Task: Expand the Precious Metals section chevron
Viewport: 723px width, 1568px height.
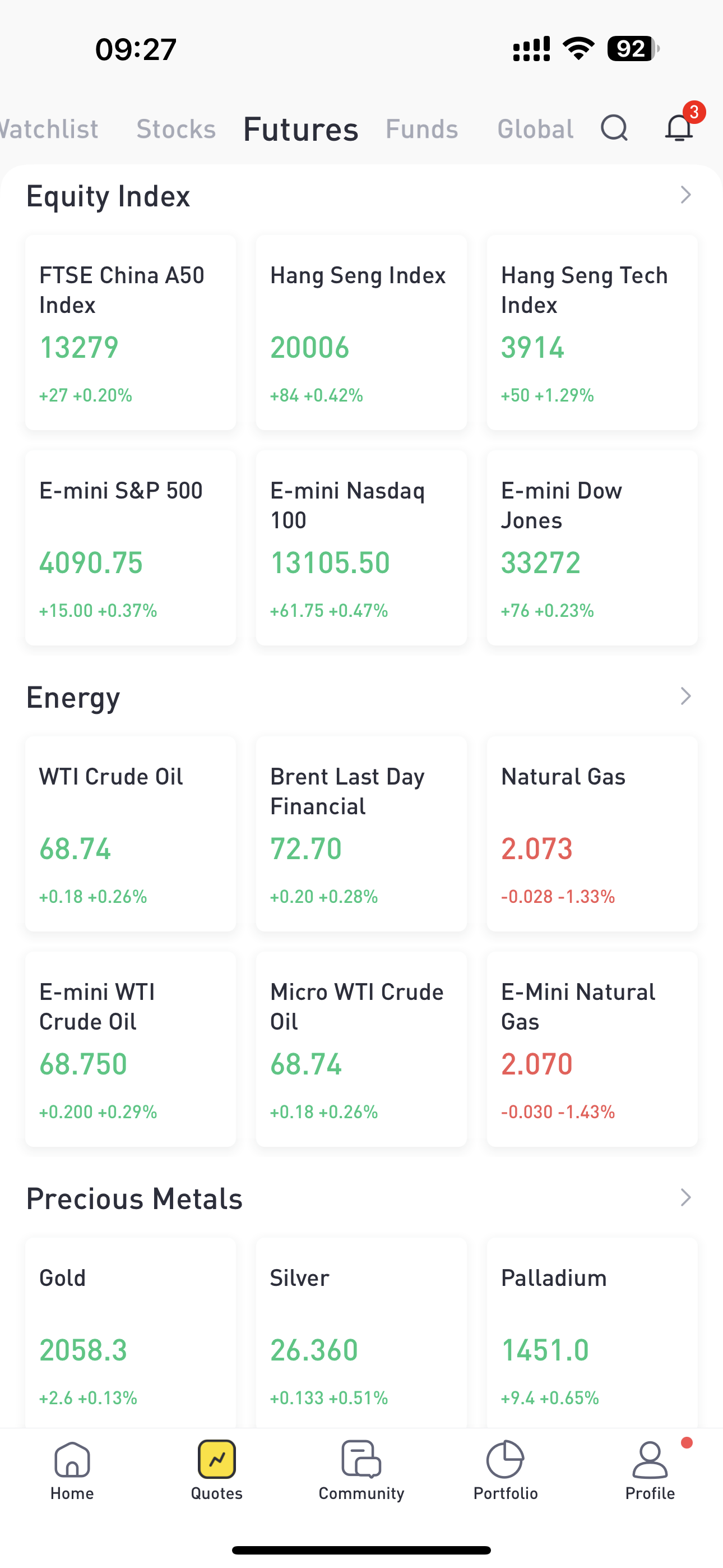Action: (x=685, y=1197)
